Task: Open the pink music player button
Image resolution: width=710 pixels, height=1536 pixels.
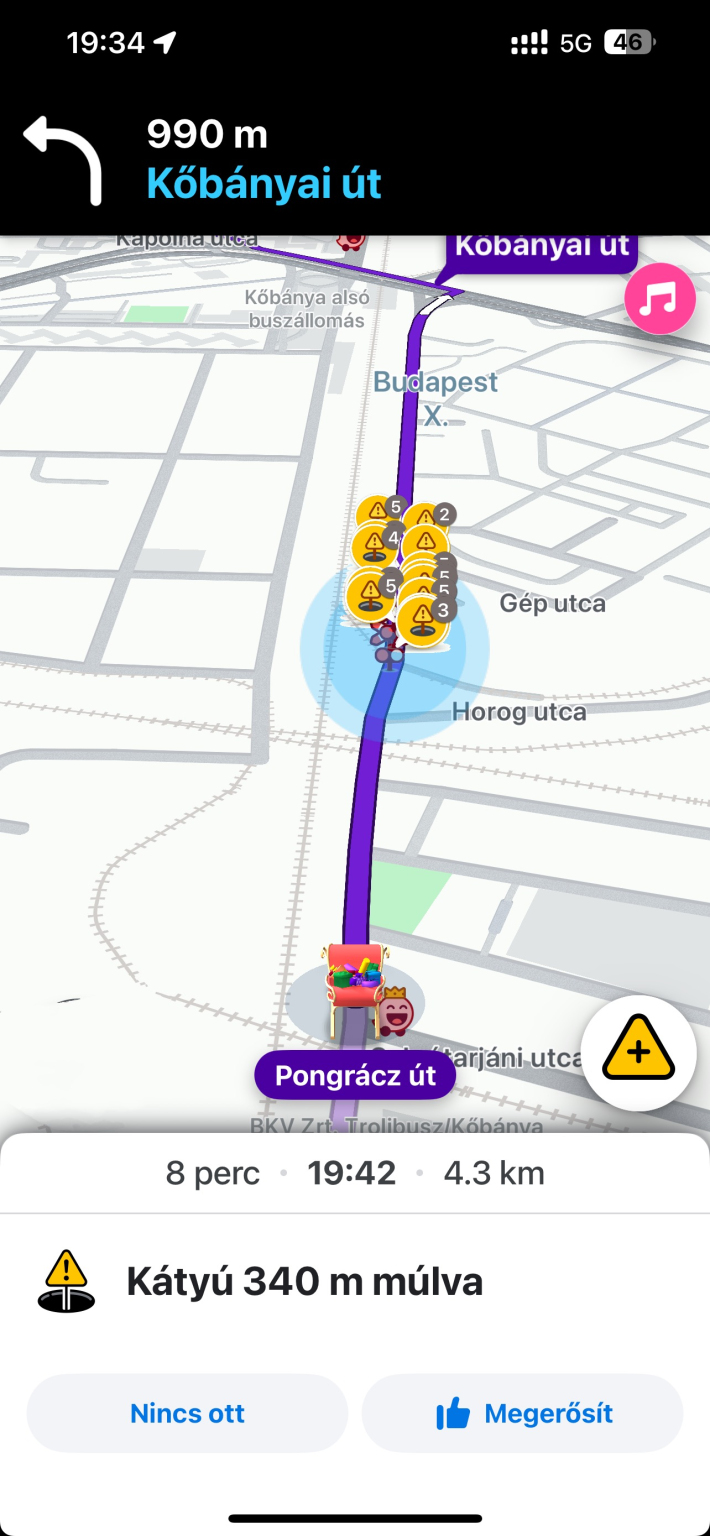Action: [660, 298]
